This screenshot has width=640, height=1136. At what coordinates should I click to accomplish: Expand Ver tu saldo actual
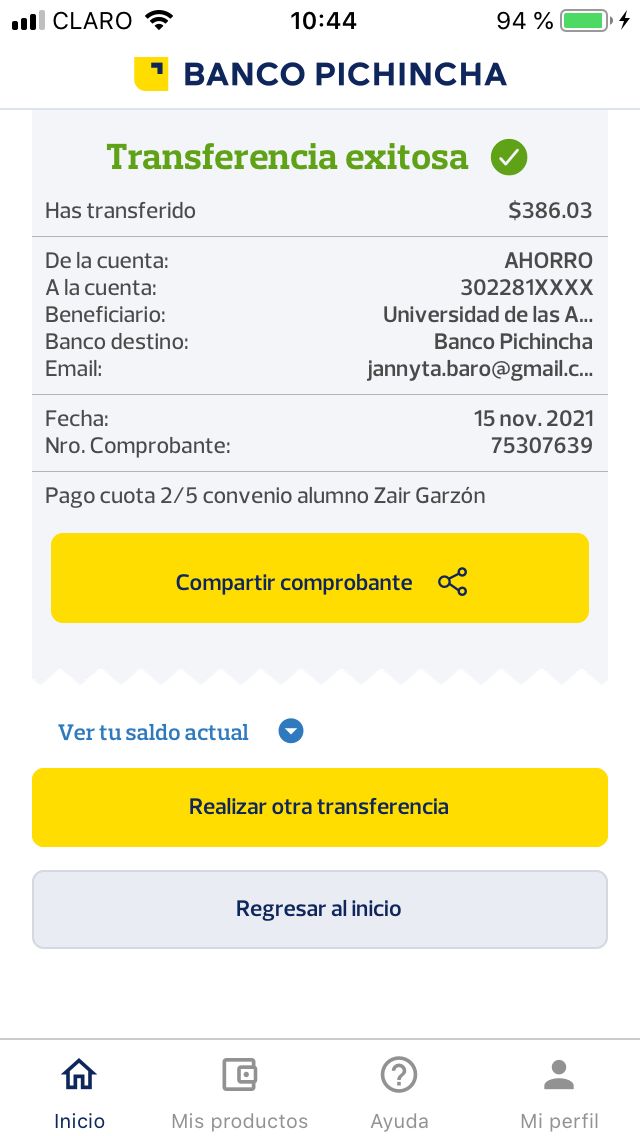[x=180, y=732]
